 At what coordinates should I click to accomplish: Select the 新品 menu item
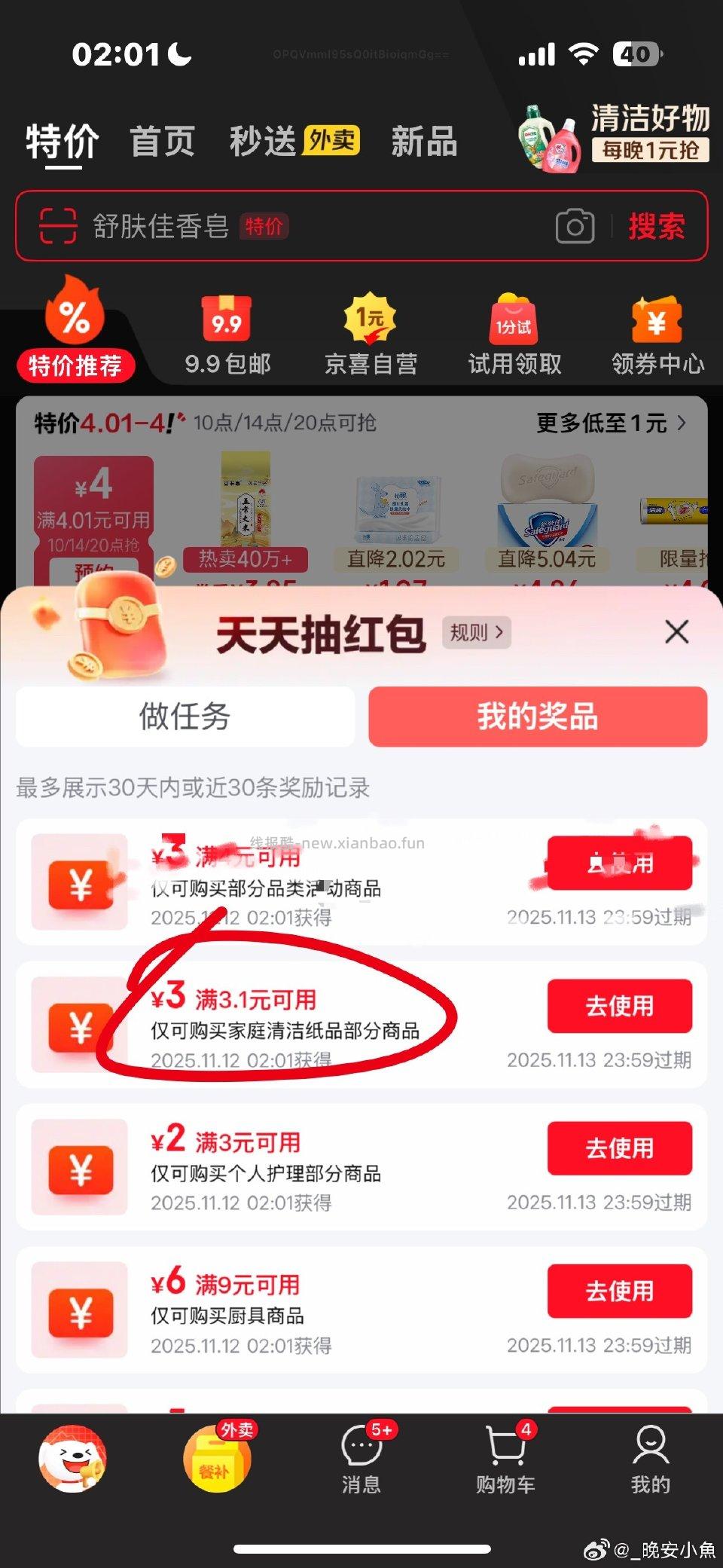[423, 142]
